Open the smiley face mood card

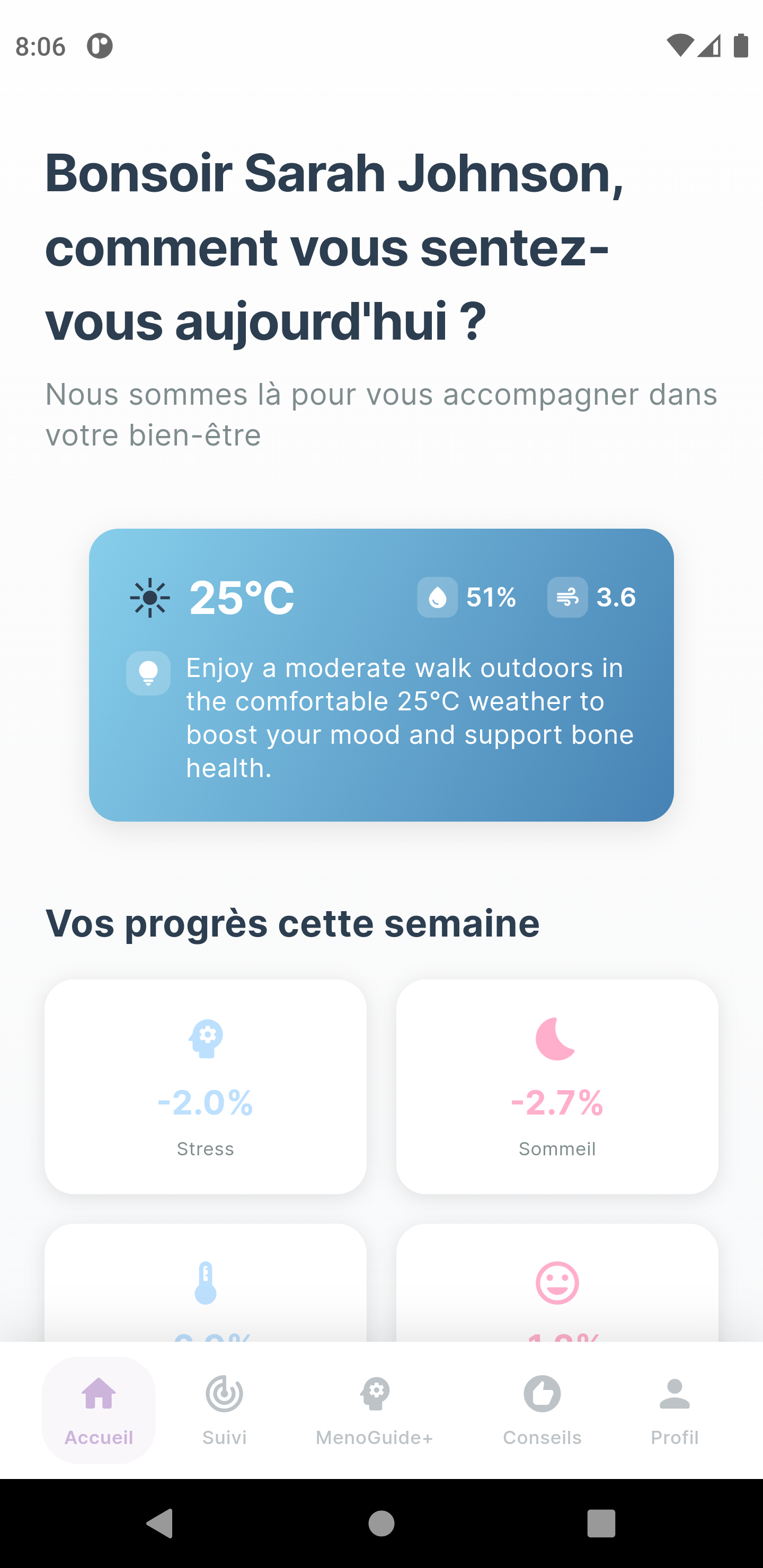[x=557, y=1282]
